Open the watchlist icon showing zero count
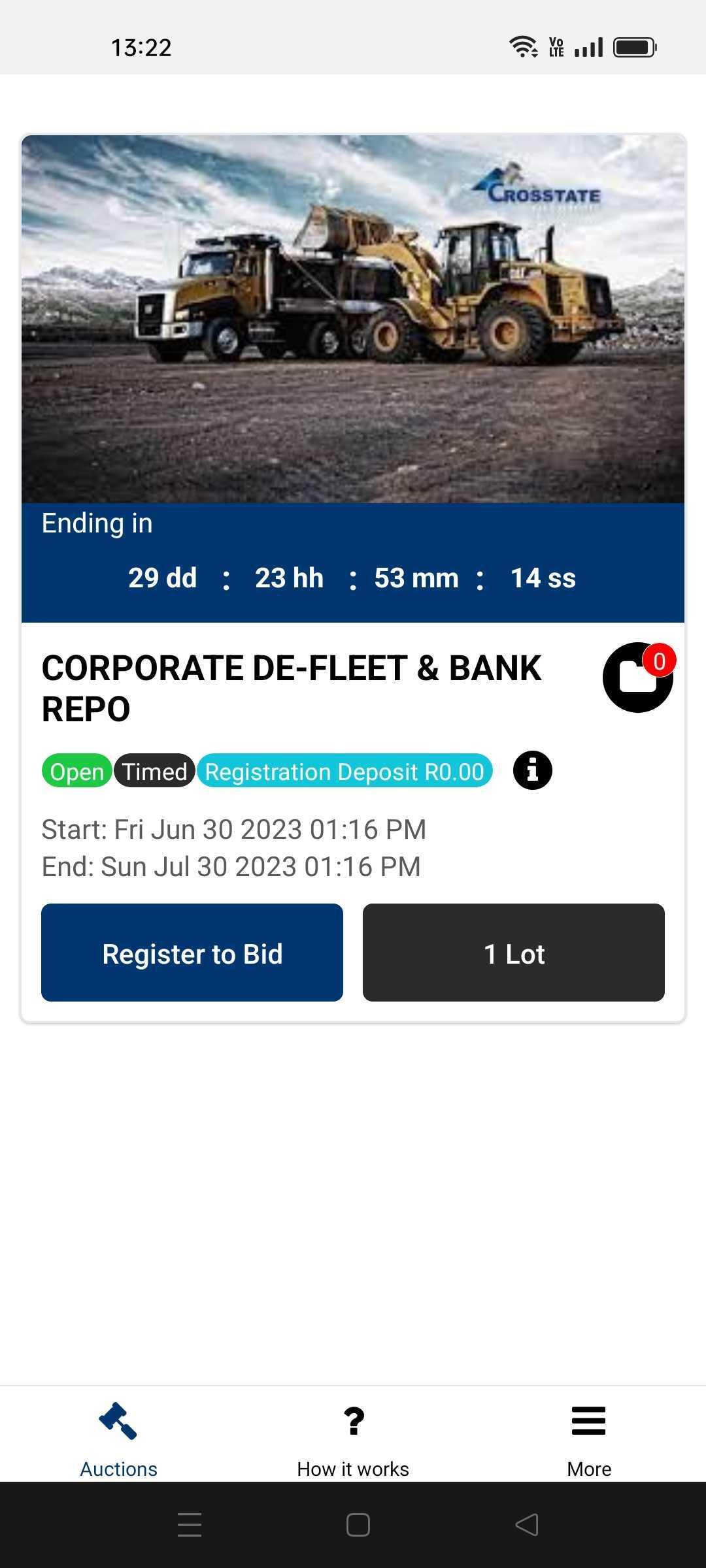The image size is (706, 1568). [x=639, y=676]
